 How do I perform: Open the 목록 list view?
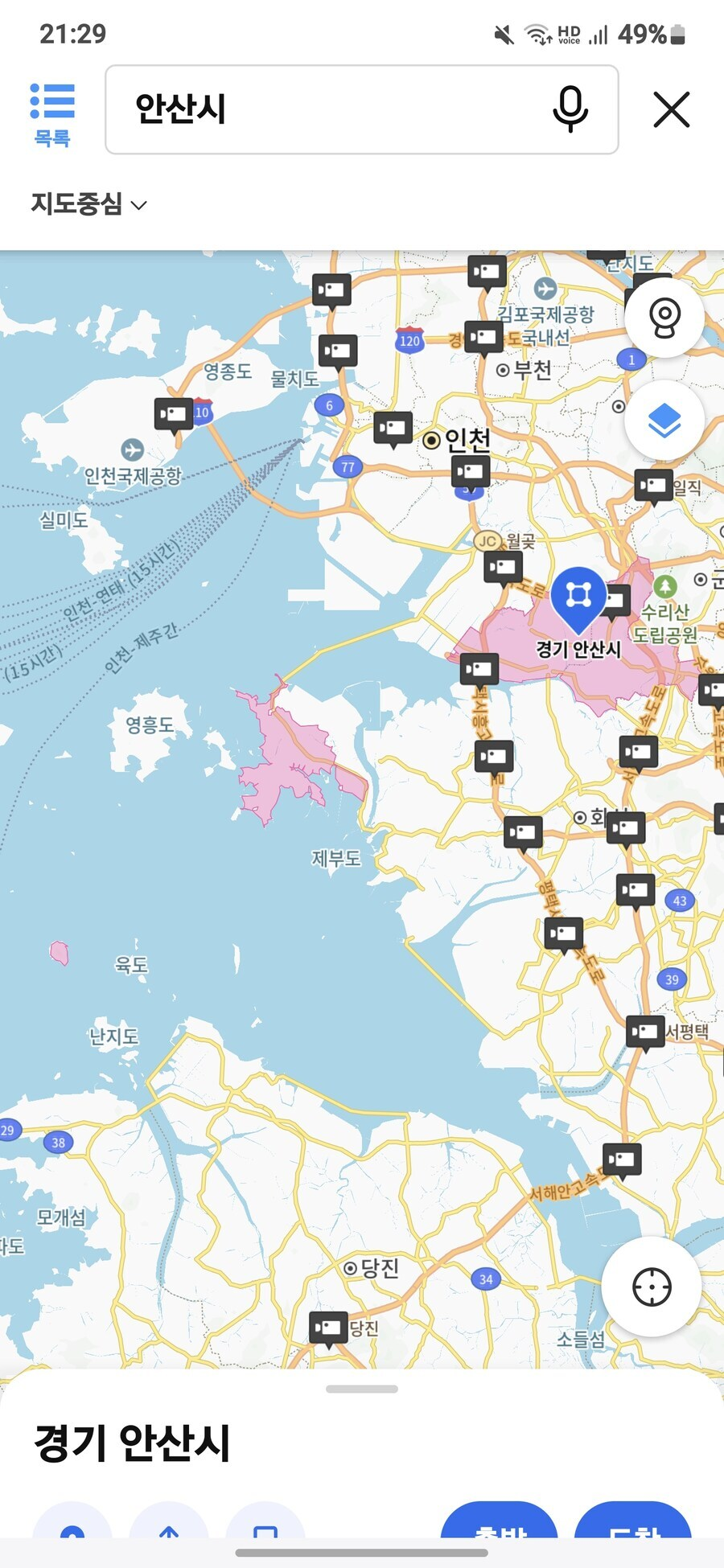coord(52,113)
